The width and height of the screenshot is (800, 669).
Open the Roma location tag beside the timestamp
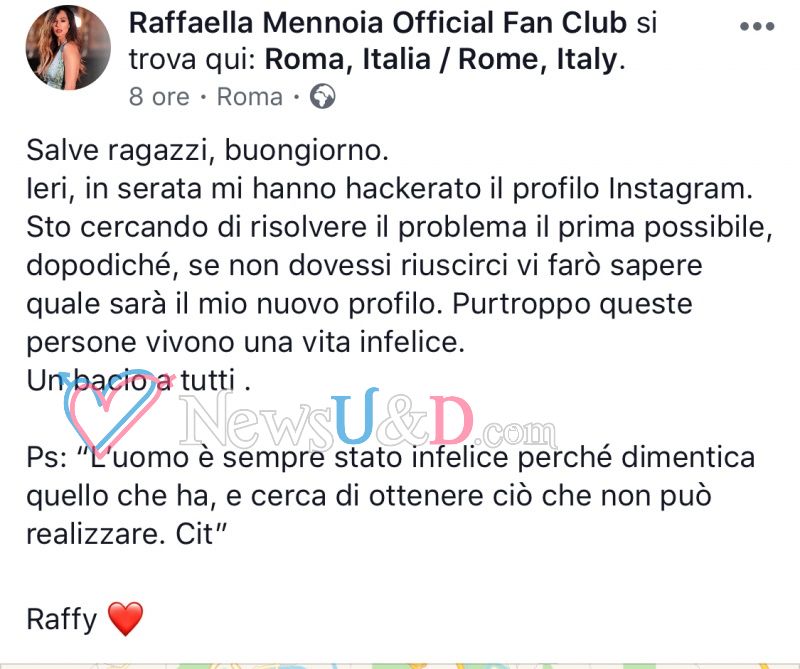point(249,96)
